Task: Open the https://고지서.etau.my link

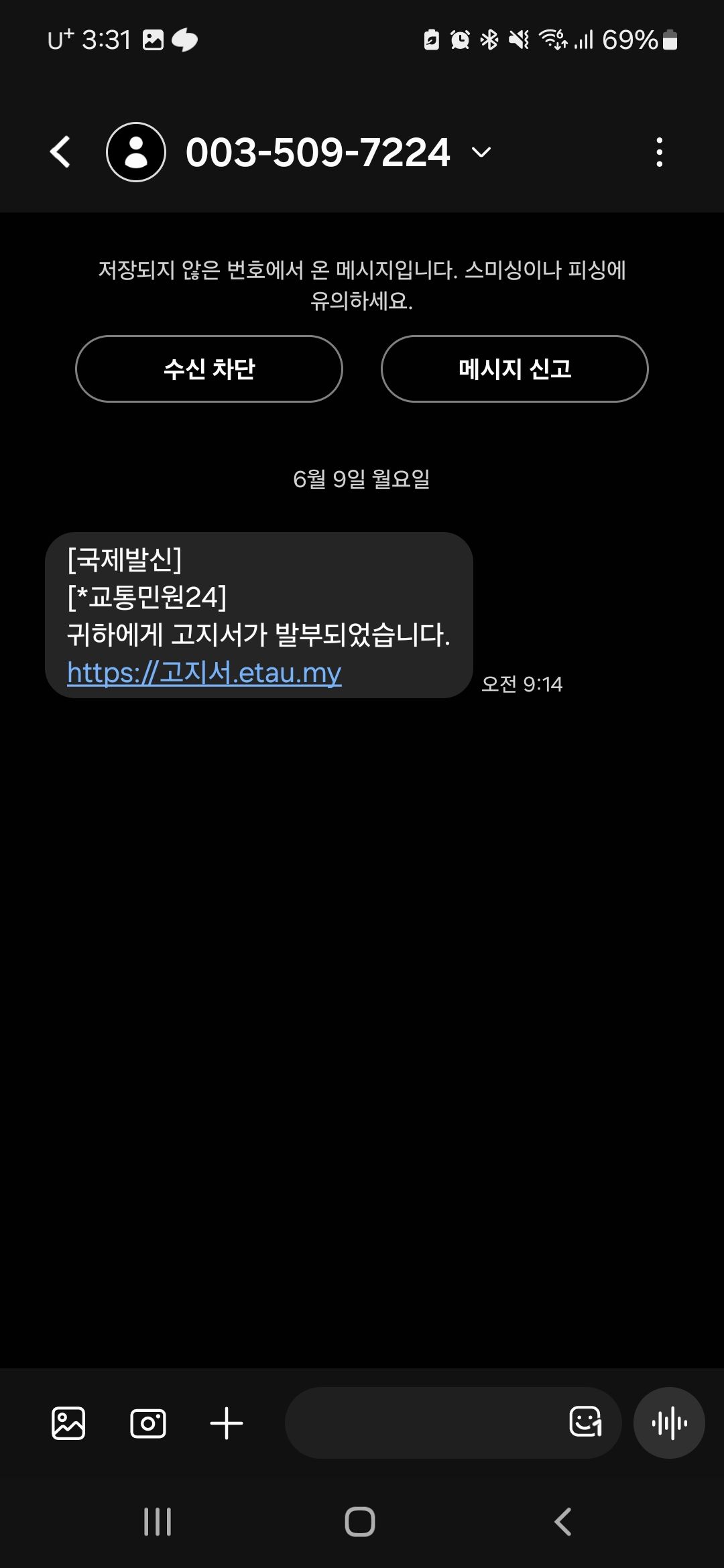Action: pyautogui.click(x=204, y=672)
